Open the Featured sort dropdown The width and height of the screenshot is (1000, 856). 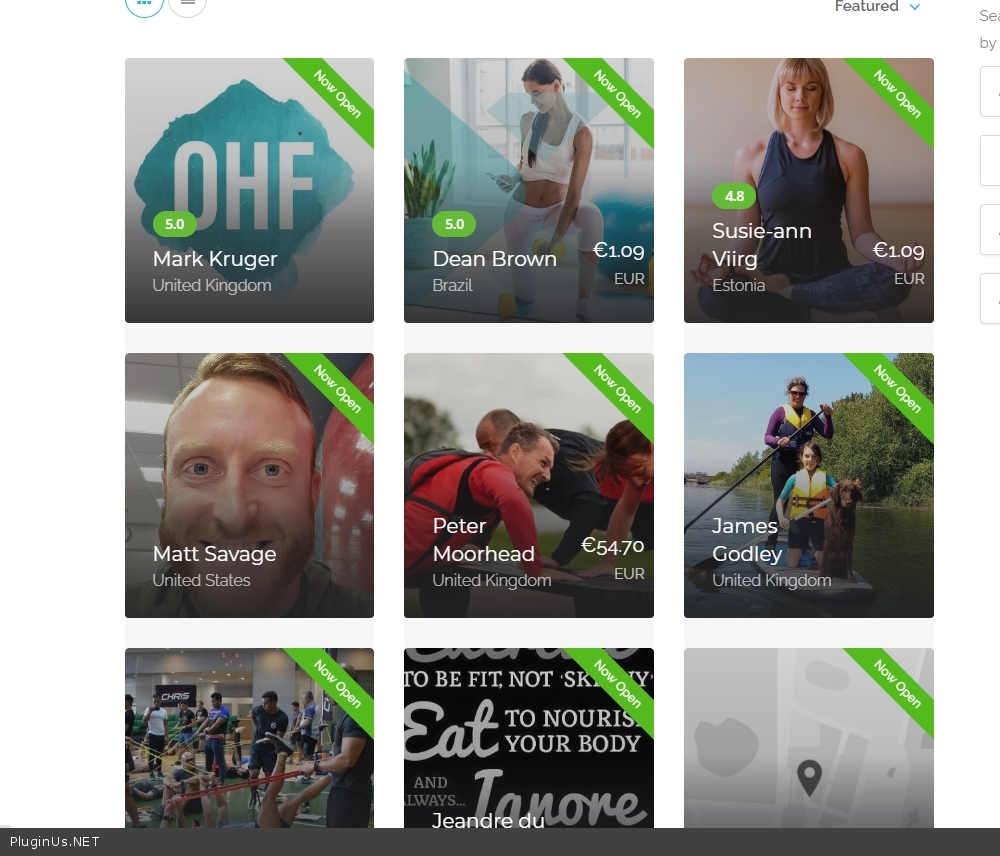(877, 7)
